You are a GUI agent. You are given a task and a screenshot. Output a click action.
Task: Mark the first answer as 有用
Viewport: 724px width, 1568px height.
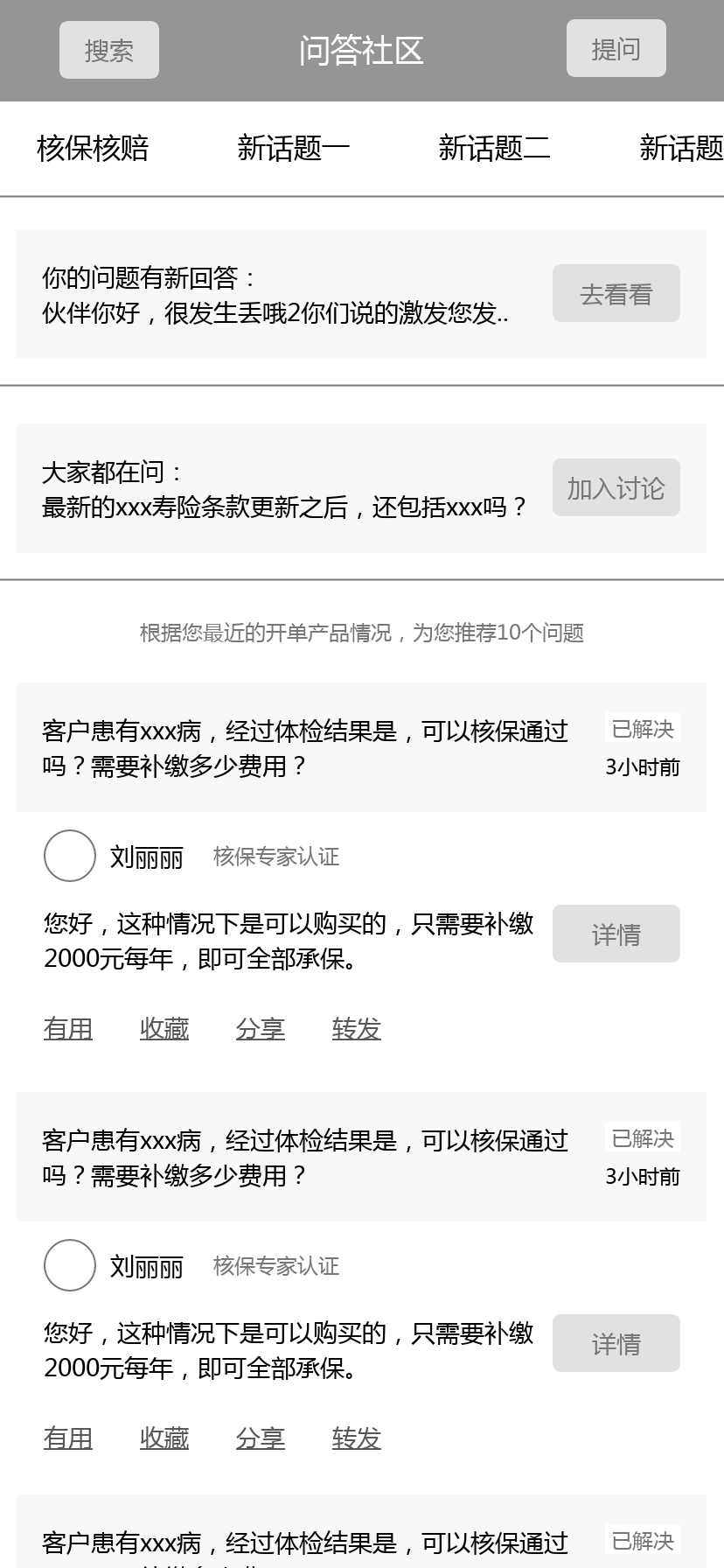pos(68,1029)
